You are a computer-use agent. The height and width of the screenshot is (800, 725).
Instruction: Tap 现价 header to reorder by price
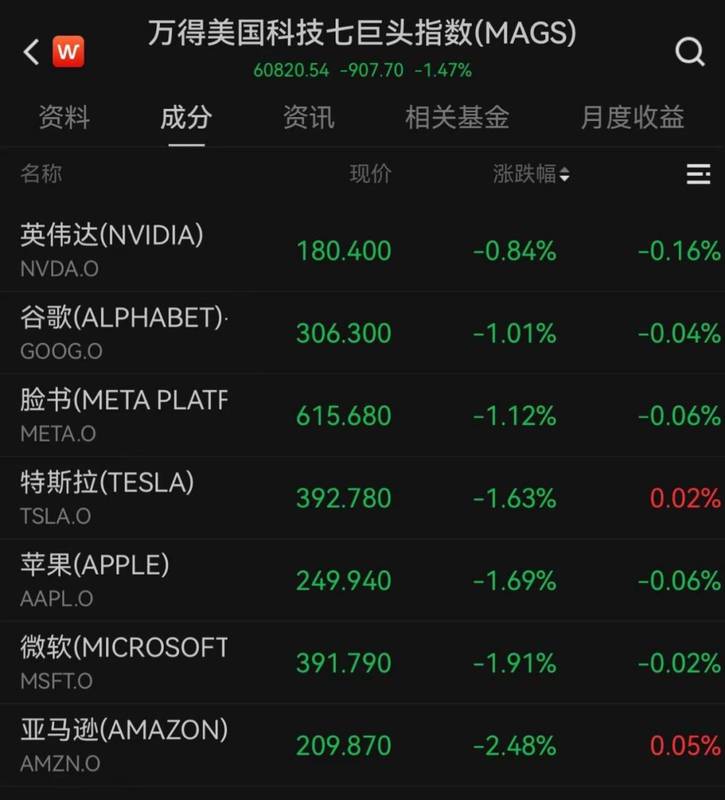point(370,173)
